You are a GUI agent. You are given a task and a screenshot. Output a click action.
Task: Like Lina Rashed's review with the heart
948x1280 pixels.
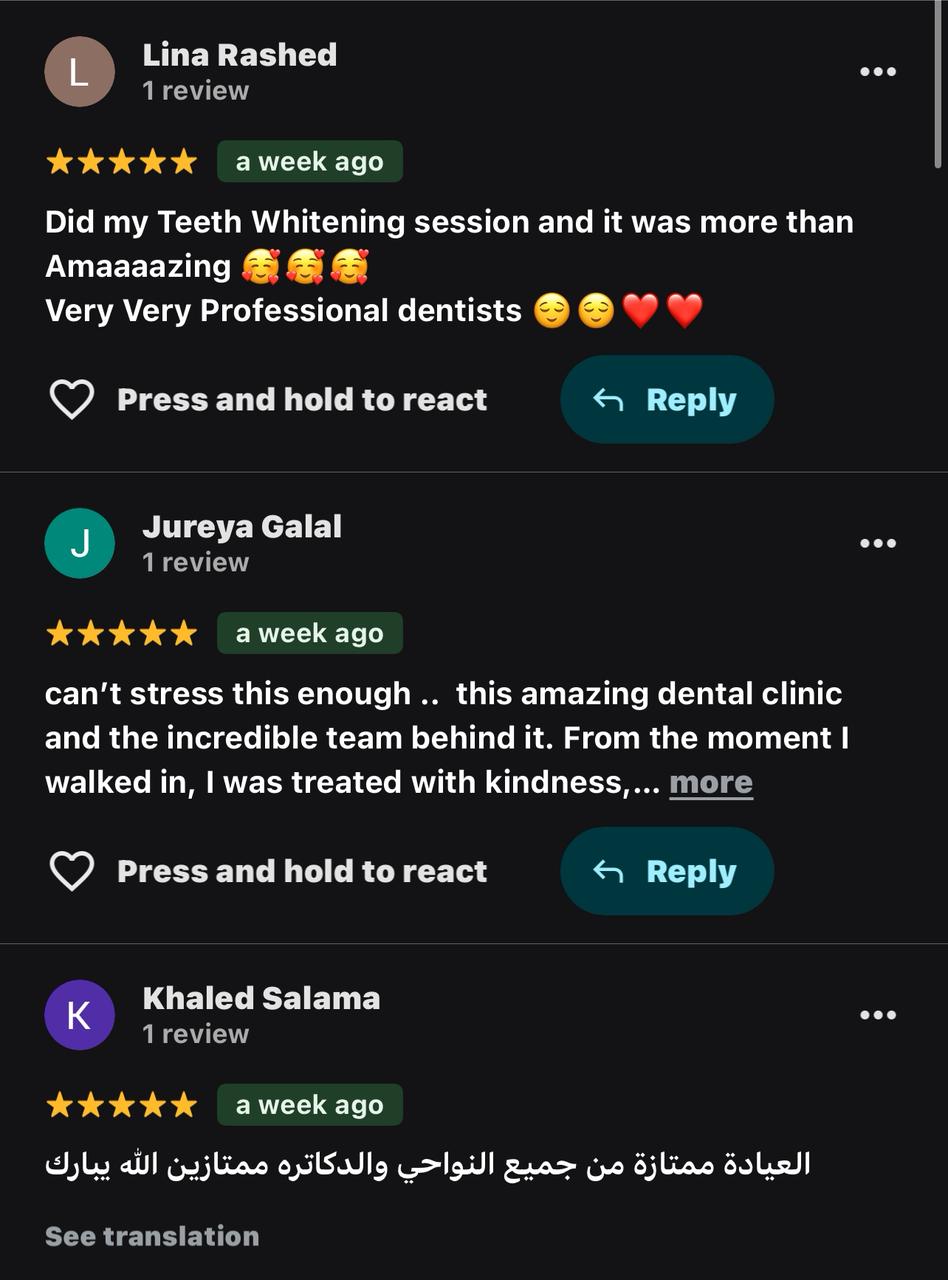tap(72, 400)
